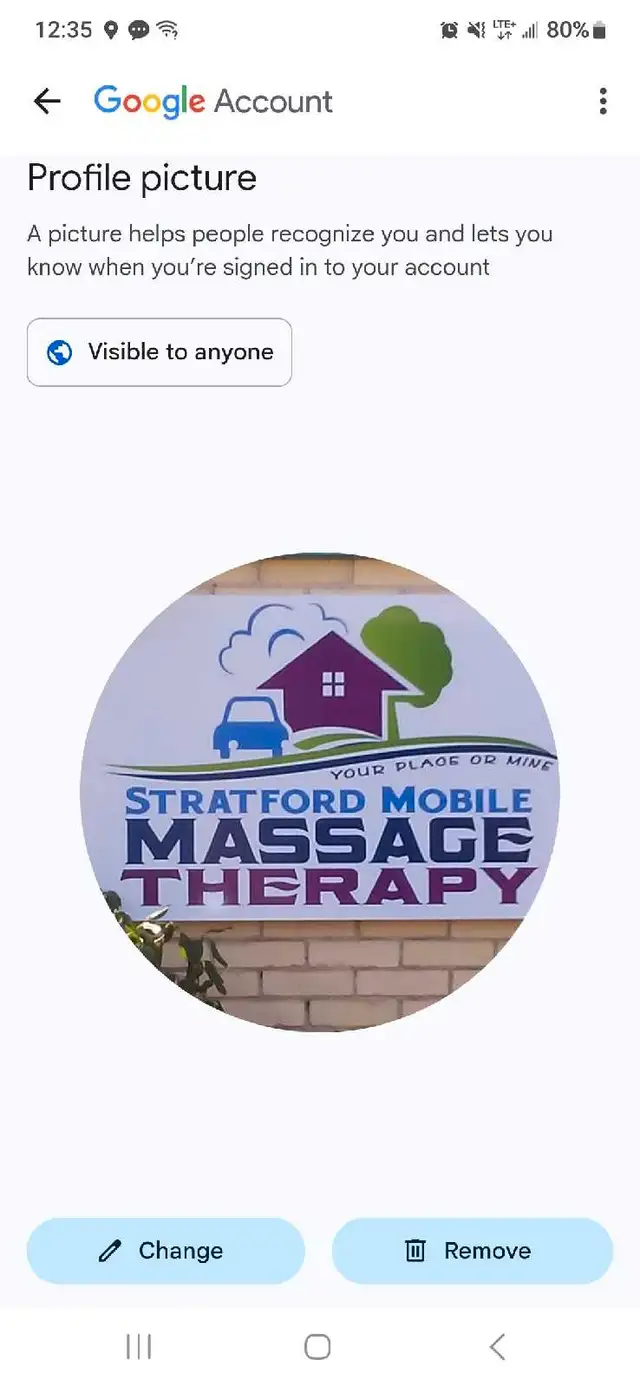This screenshot has height=1388, width=640.
Task: Open the three-dot overflow menu
Action: 602,101
